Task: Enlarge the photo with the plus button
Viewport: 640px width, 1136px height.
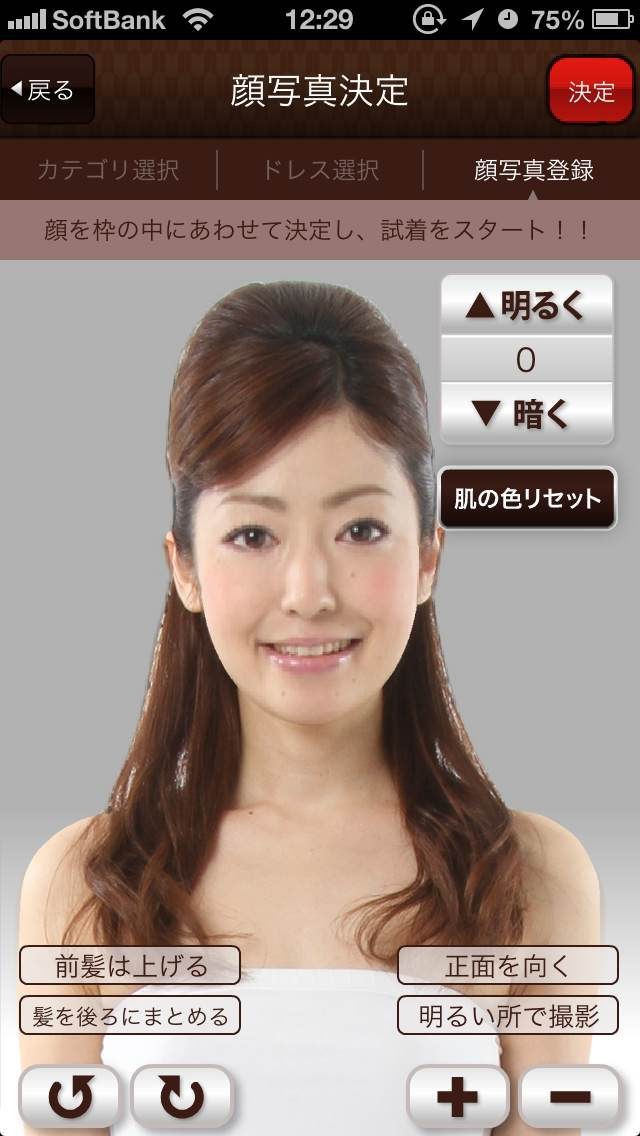Action: [458, 1097]
